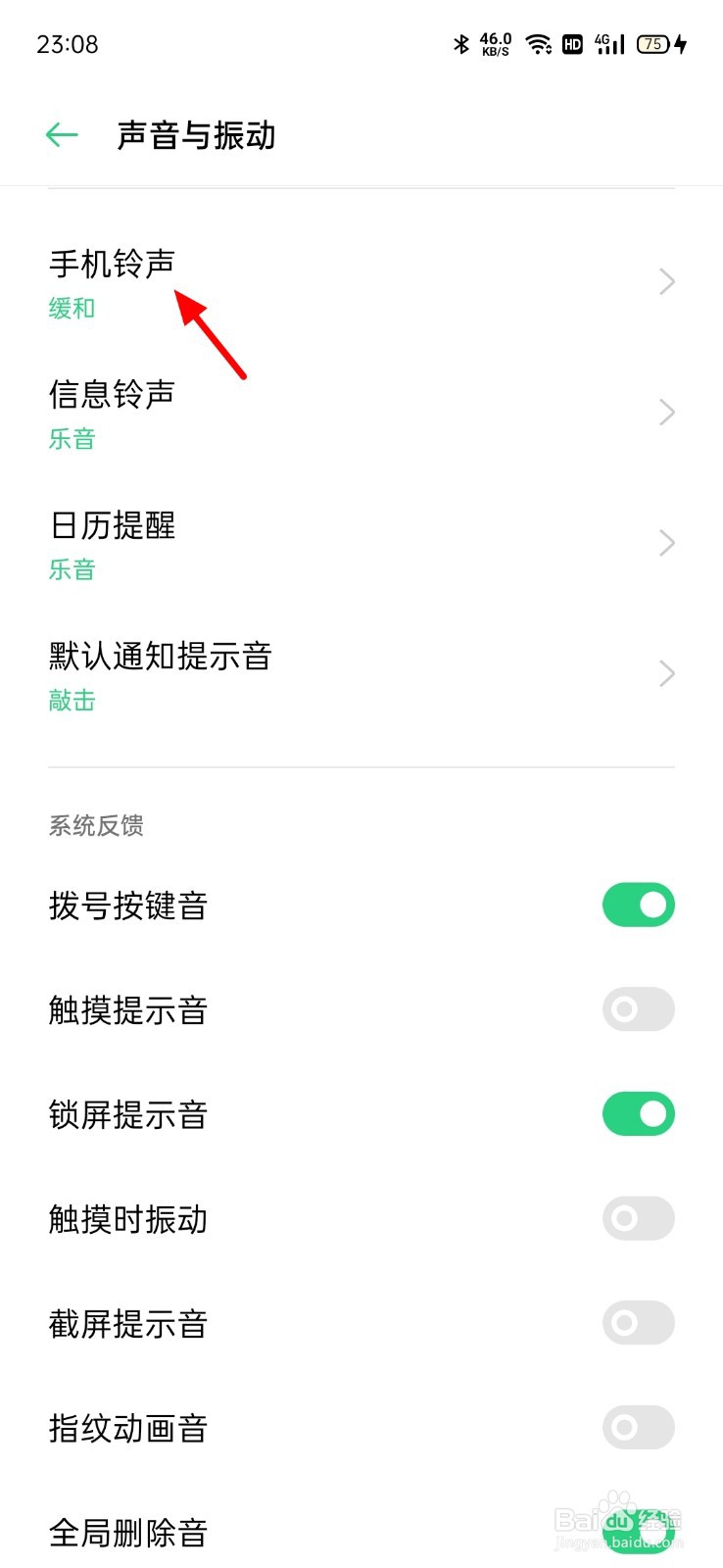Enable 指纹动画音 switch
Image resolution: width=723 pixels, height=1568 pixels.
(638, 1427)
